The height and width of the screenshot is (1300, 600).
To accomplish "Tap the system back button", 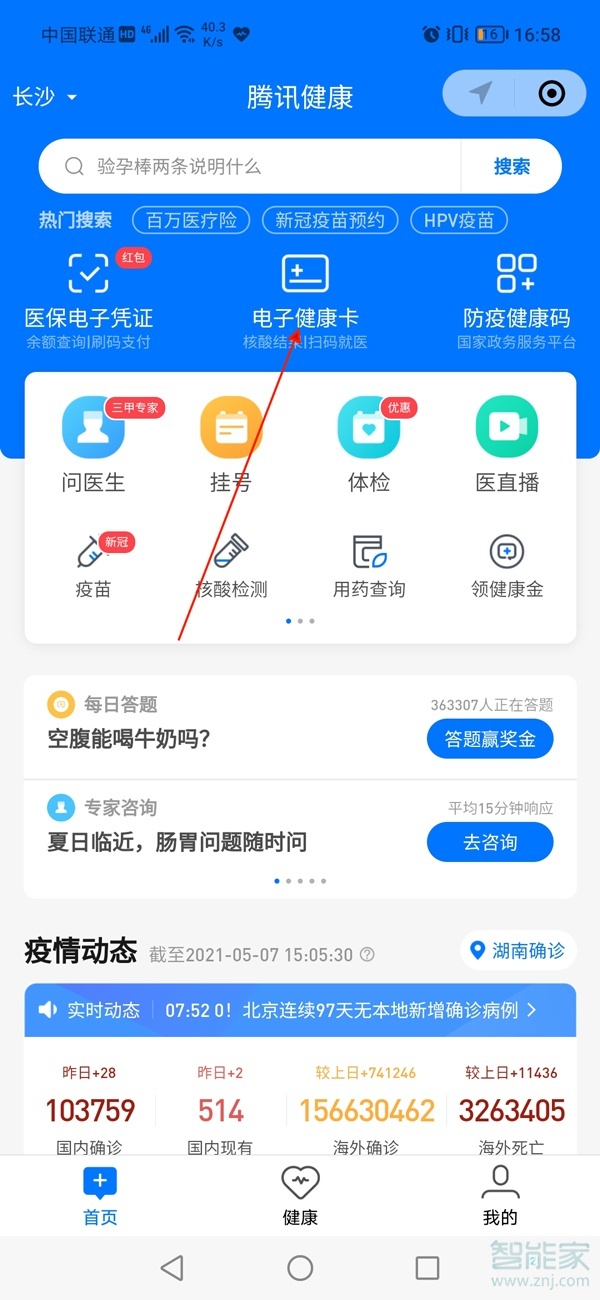I will pos(172,1268).
